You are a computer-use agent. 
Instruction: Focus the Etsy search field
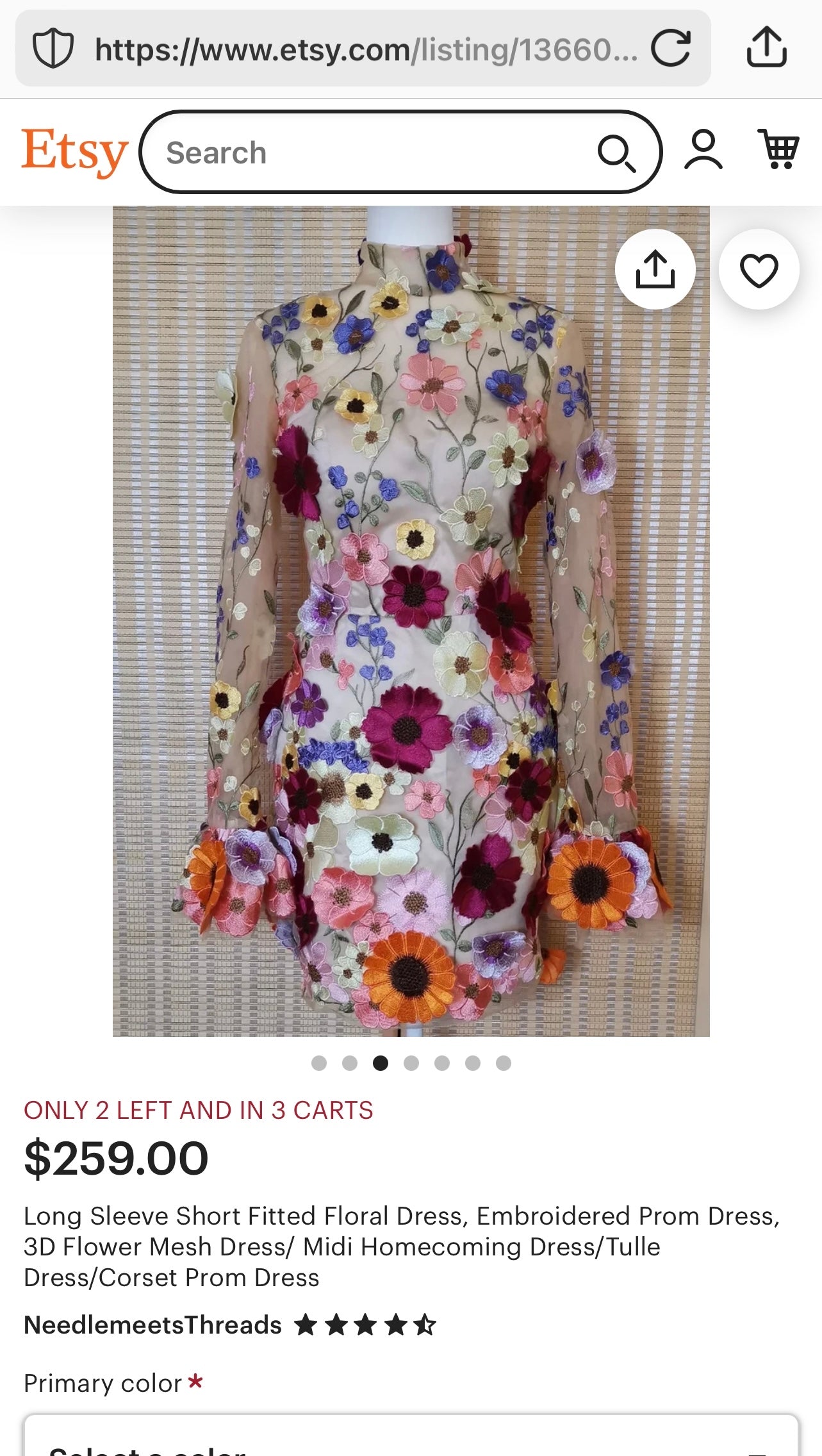coord(372,153)
